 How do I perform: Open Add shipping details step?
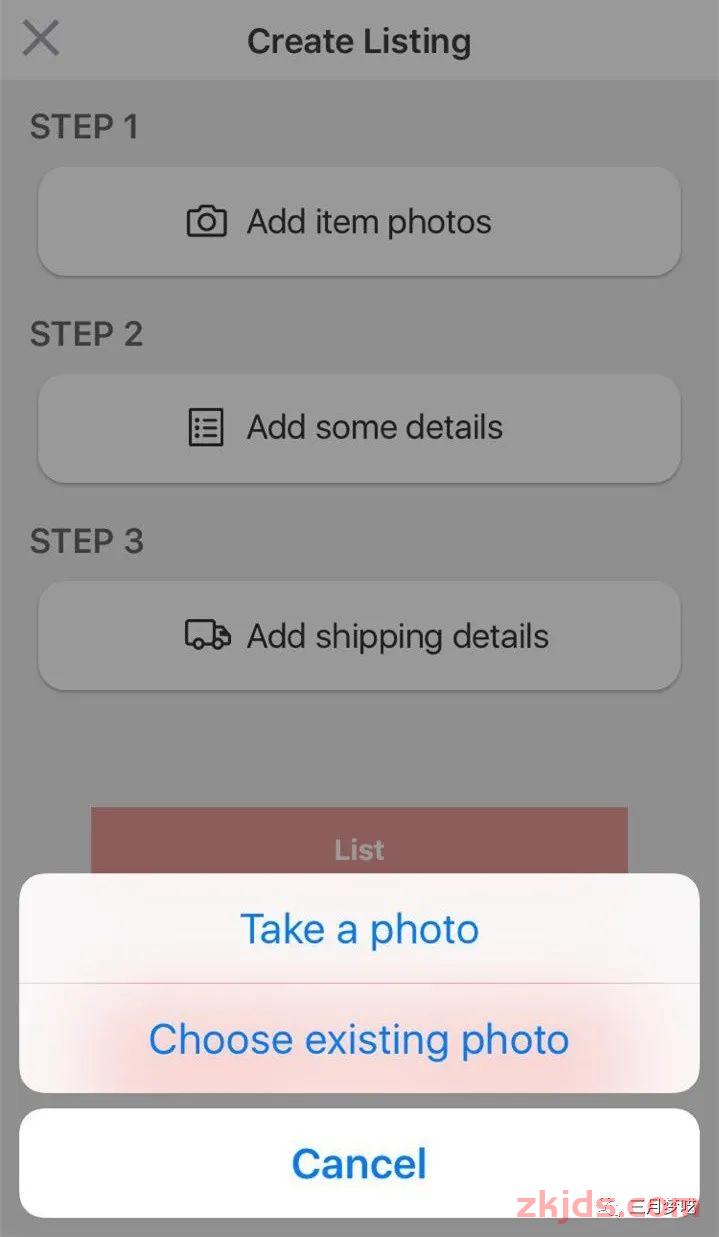coord(359,636)
